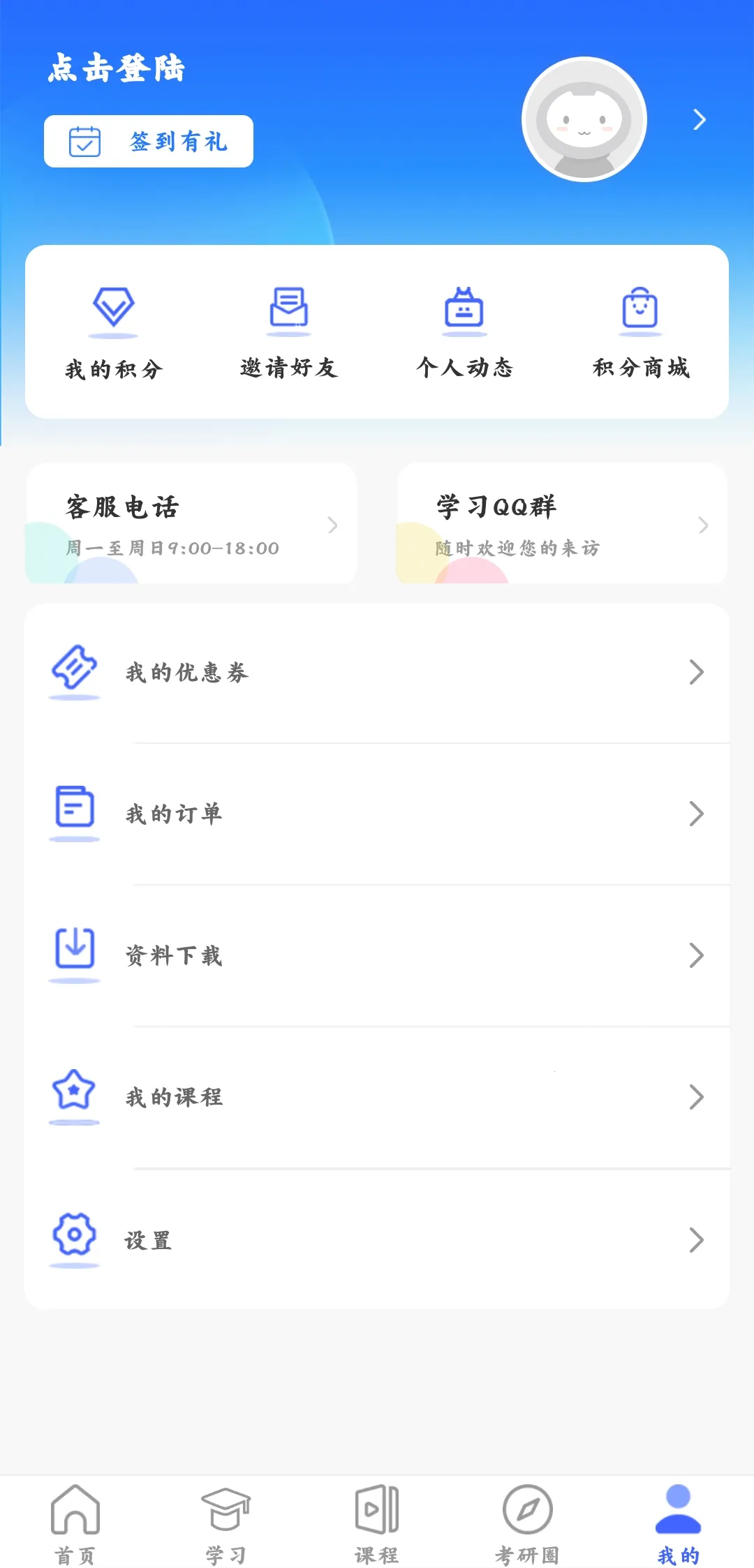Switch to the 学习 tab

click(226, 1524)
